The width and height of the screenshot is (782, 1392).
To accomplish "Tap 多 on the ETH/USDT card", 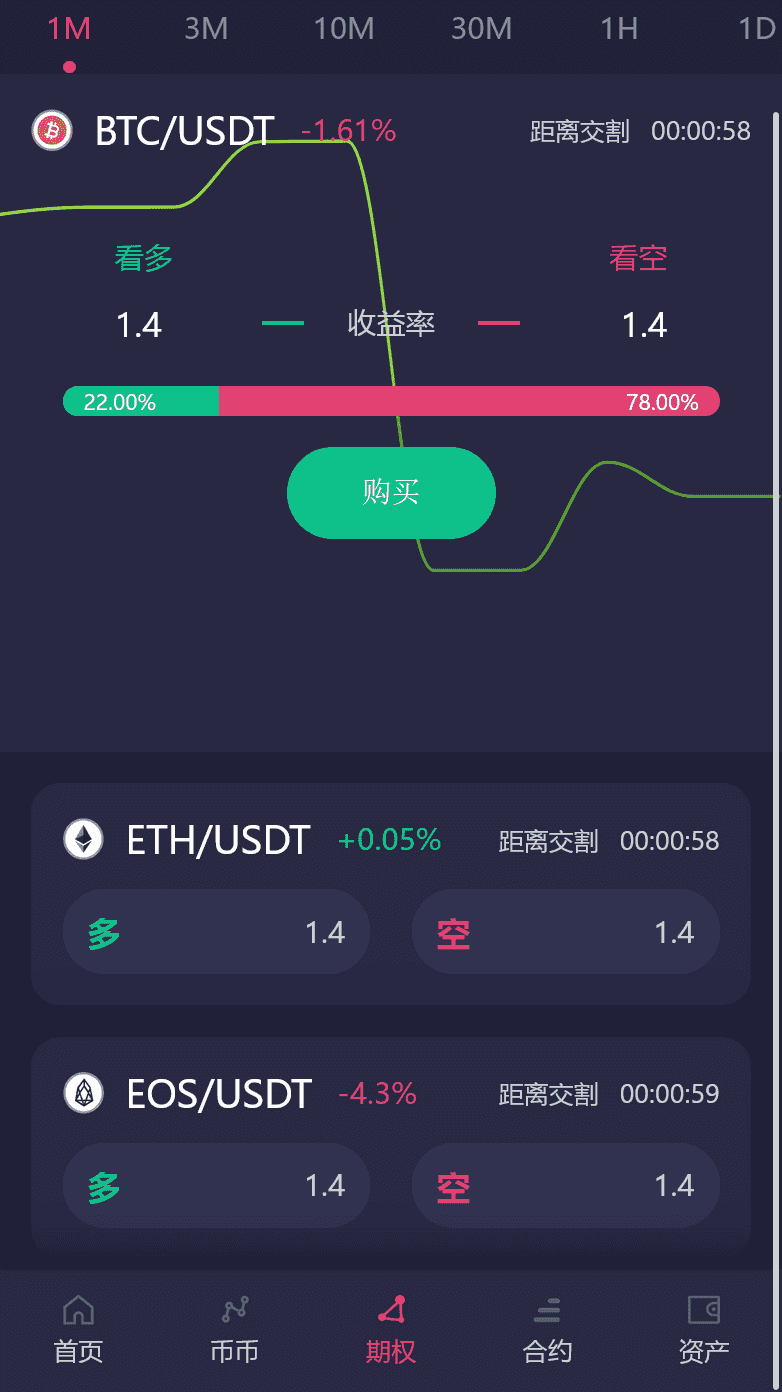I will (x=217, y=932).
